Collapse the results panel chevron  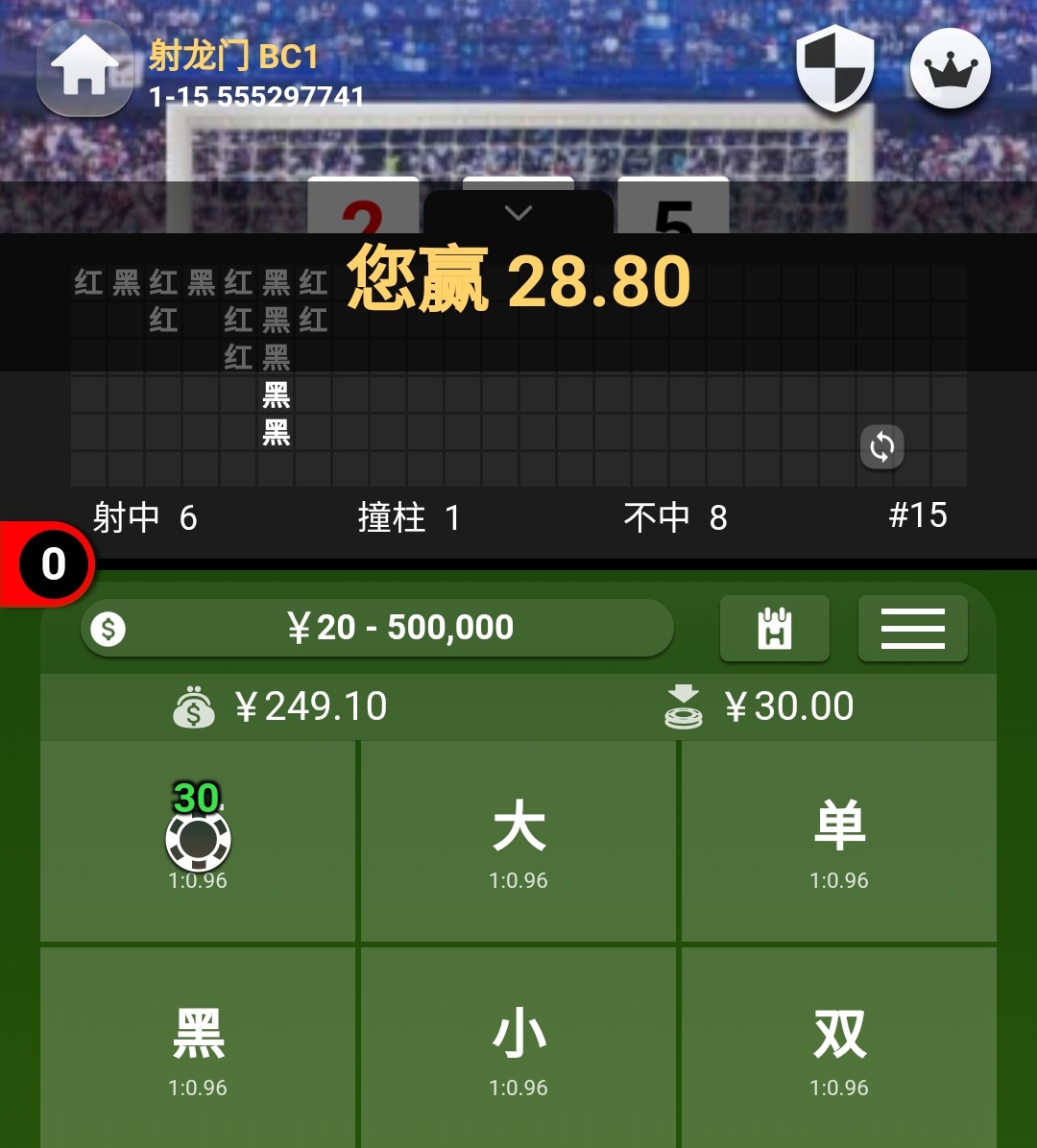point(518,212)
